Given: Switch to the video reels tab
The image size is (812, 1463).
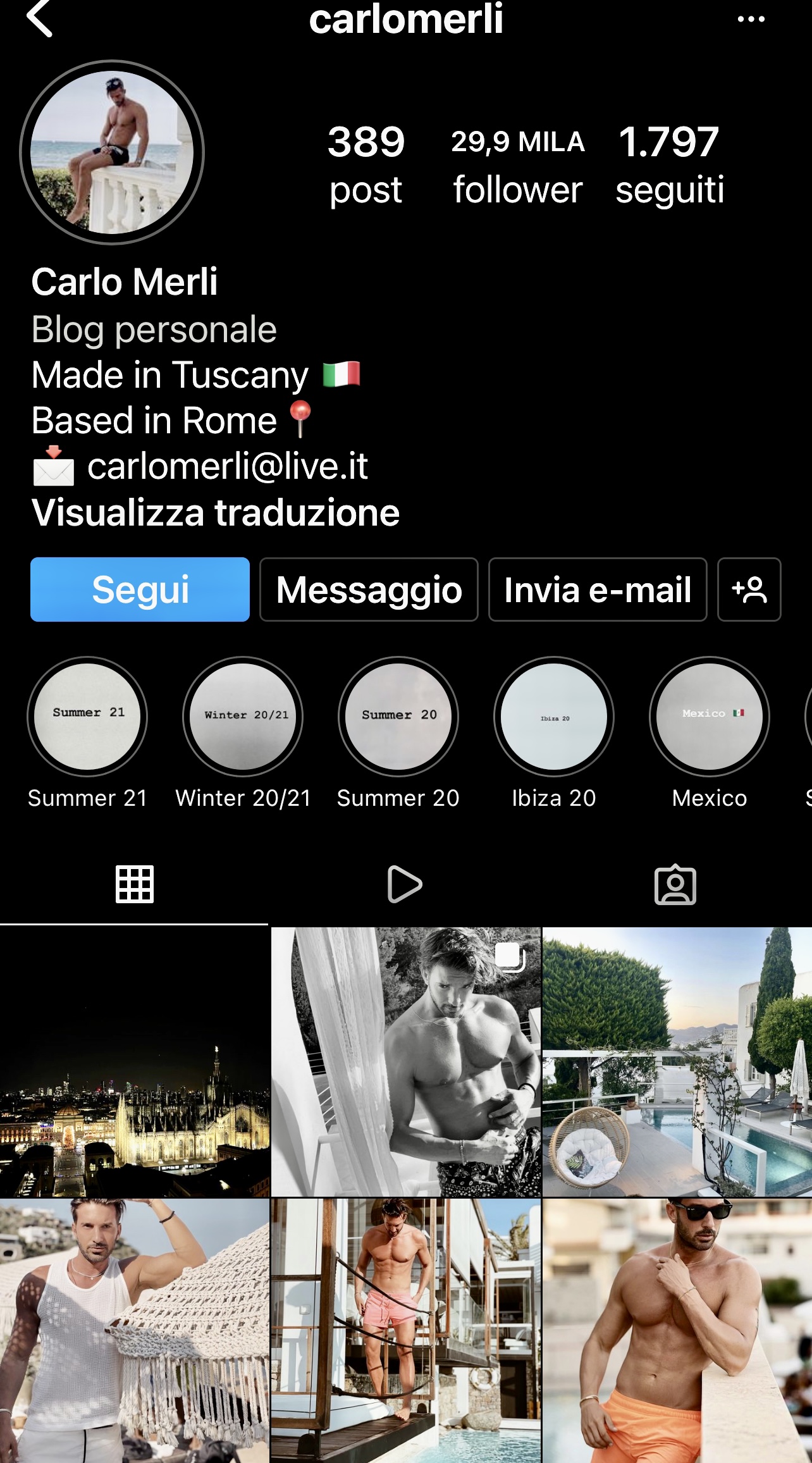Looking at the screenshot, I should pos(405,884).
